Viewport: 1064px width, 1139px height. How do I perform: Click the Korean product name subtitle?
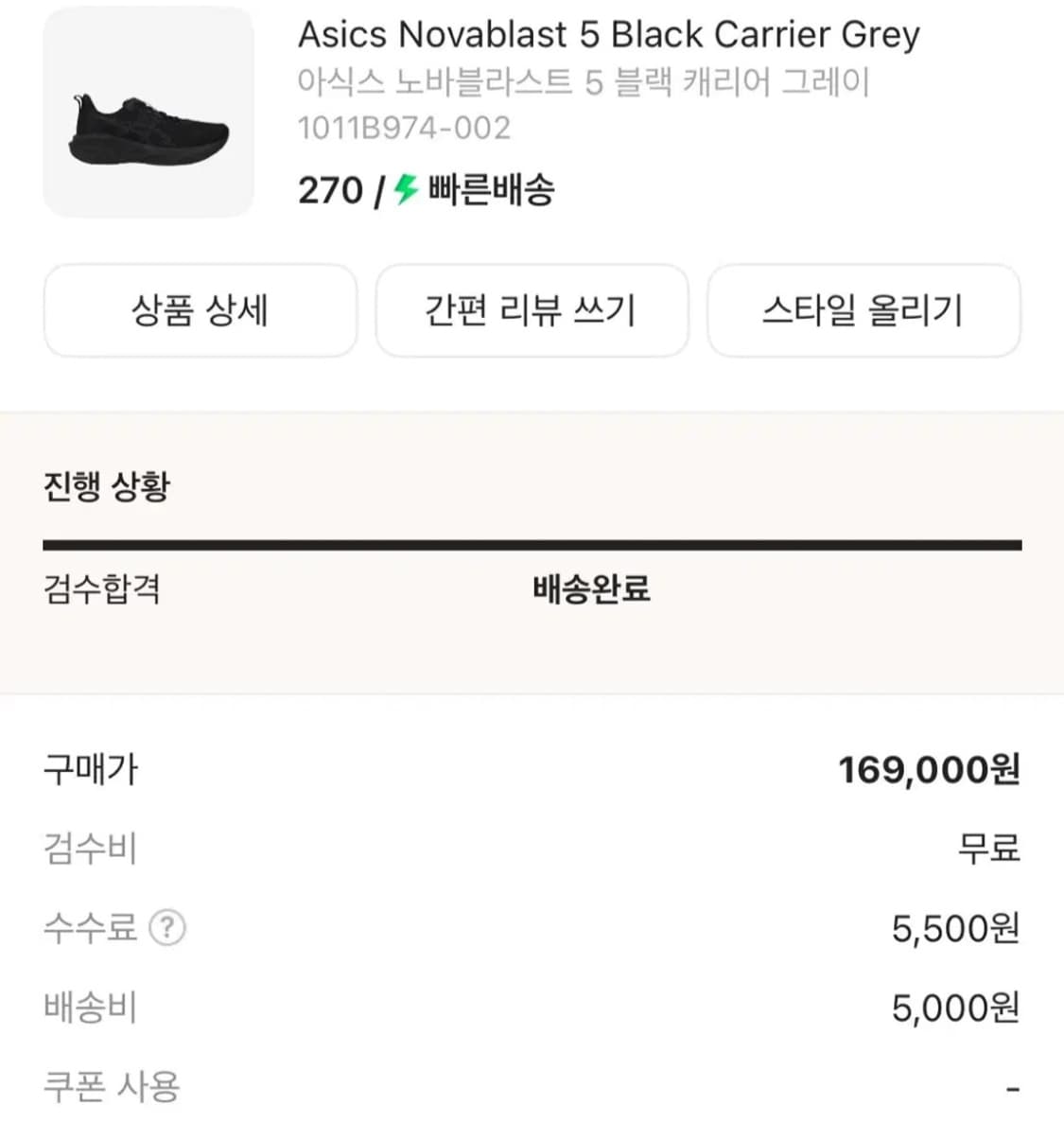[x=586, y=82]
